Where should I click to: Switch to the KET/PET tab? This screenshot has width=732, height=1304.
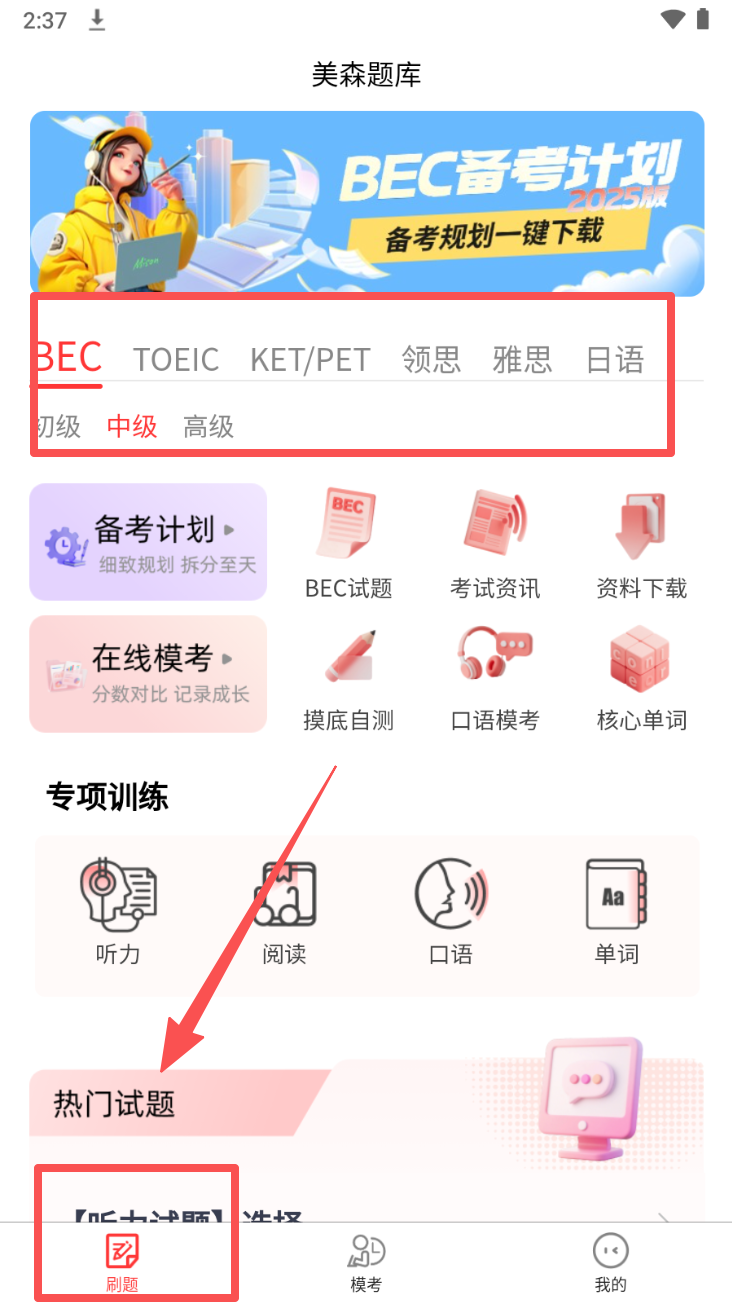(310, 359)
